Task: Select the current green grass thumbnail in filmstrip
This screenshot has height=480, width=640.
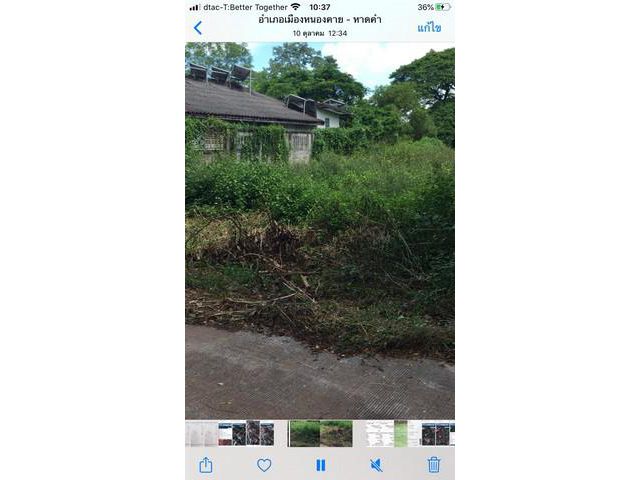Action: click(321, 433)
